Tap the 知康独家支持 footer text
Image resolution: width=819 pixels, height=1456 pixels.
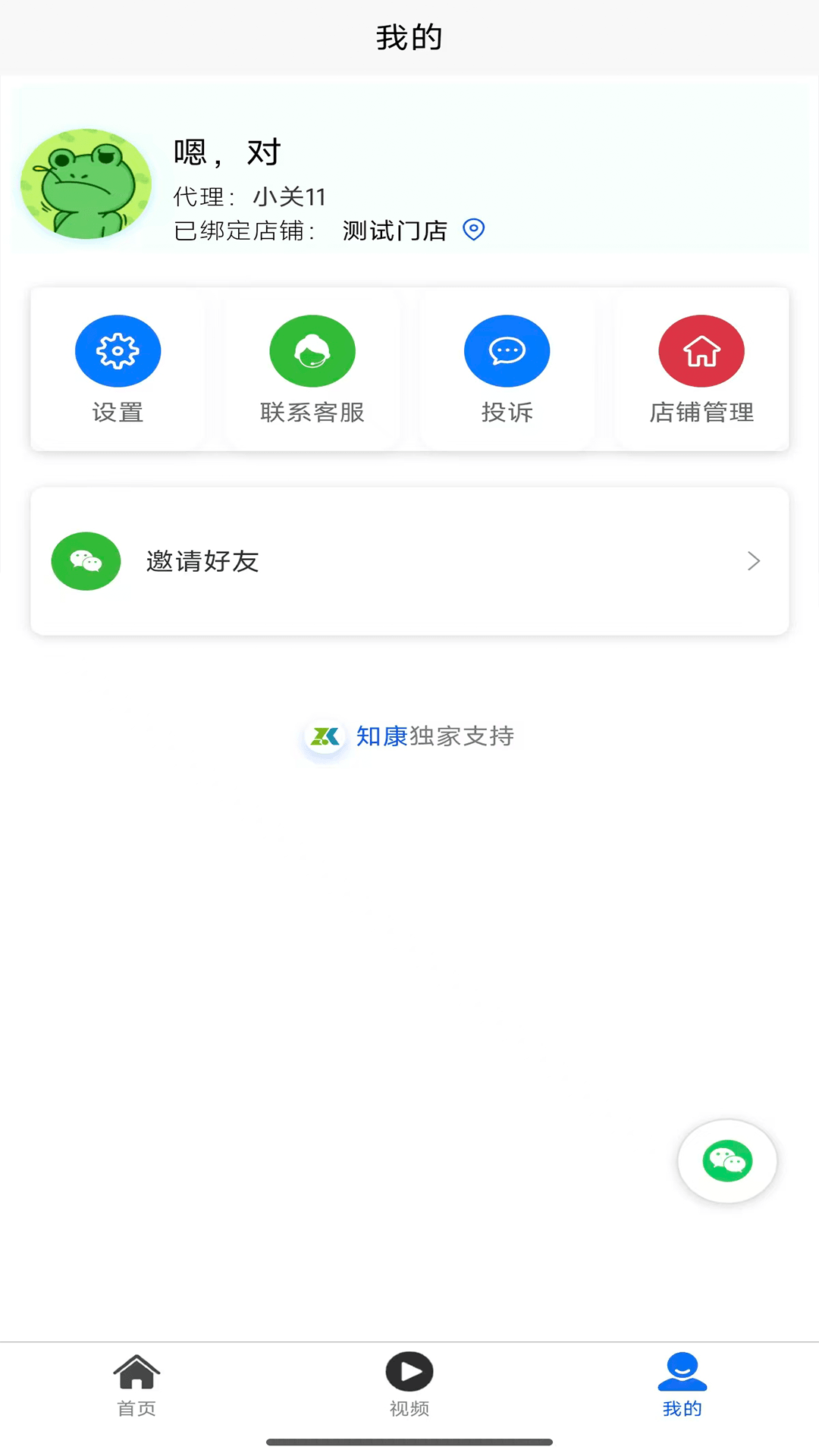click(x=435, y=736)
